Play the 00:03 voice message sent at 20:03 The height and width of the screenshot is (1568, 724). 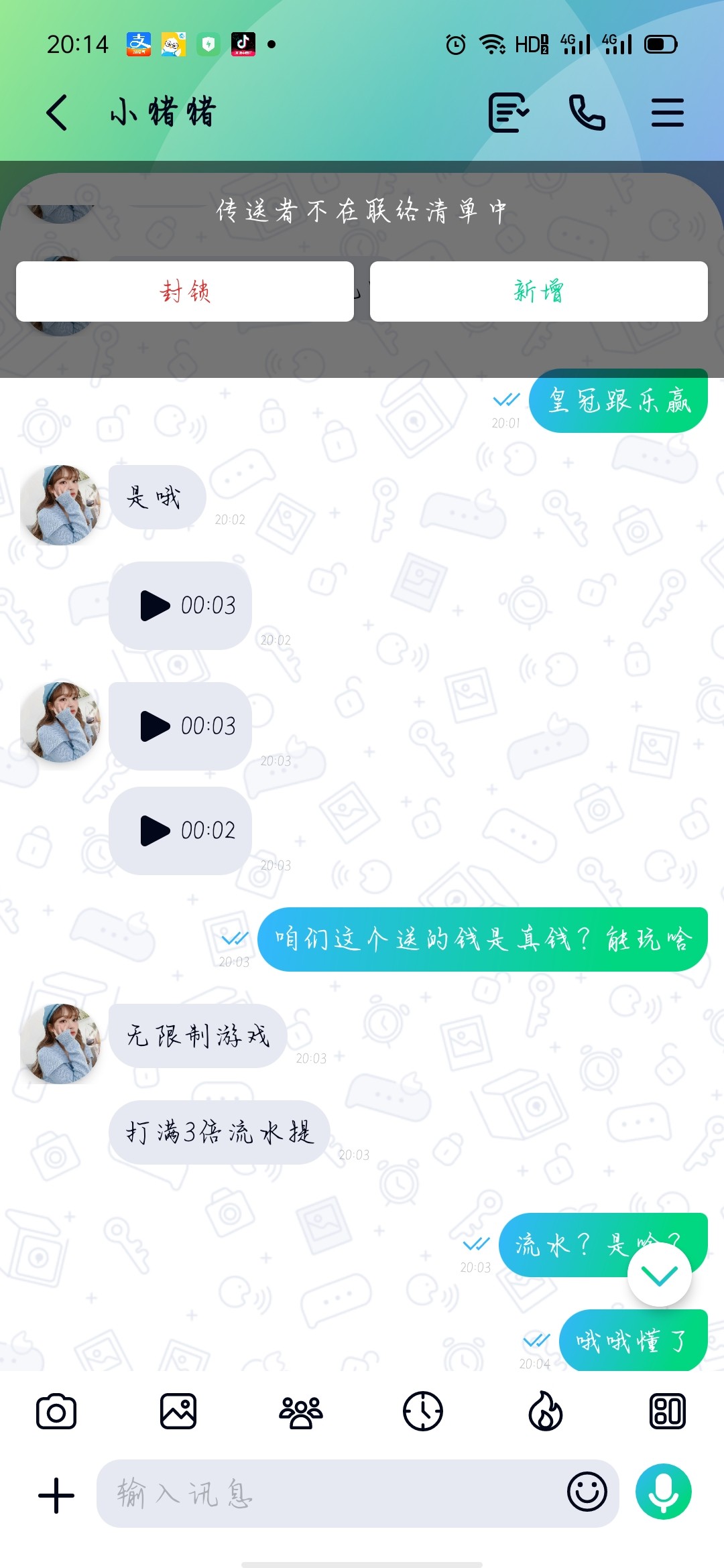(x=156, y=726)
